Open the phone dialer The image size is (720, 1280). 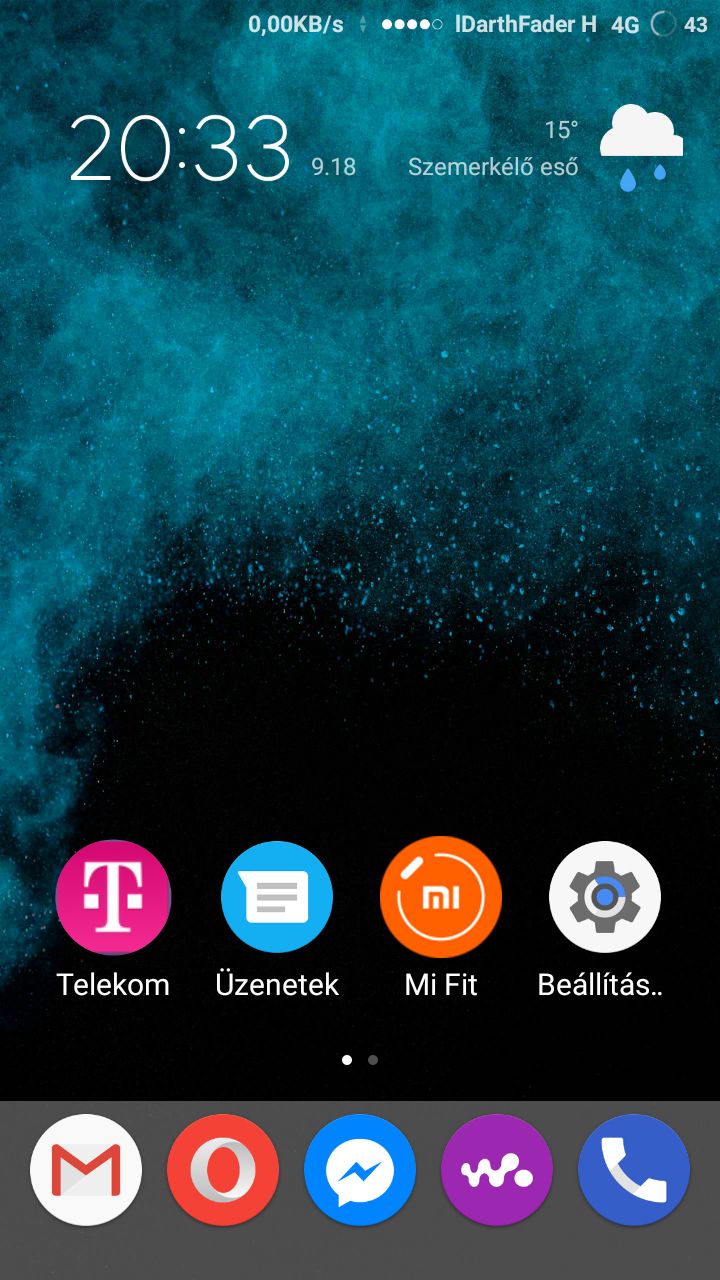pos(634,1170)
